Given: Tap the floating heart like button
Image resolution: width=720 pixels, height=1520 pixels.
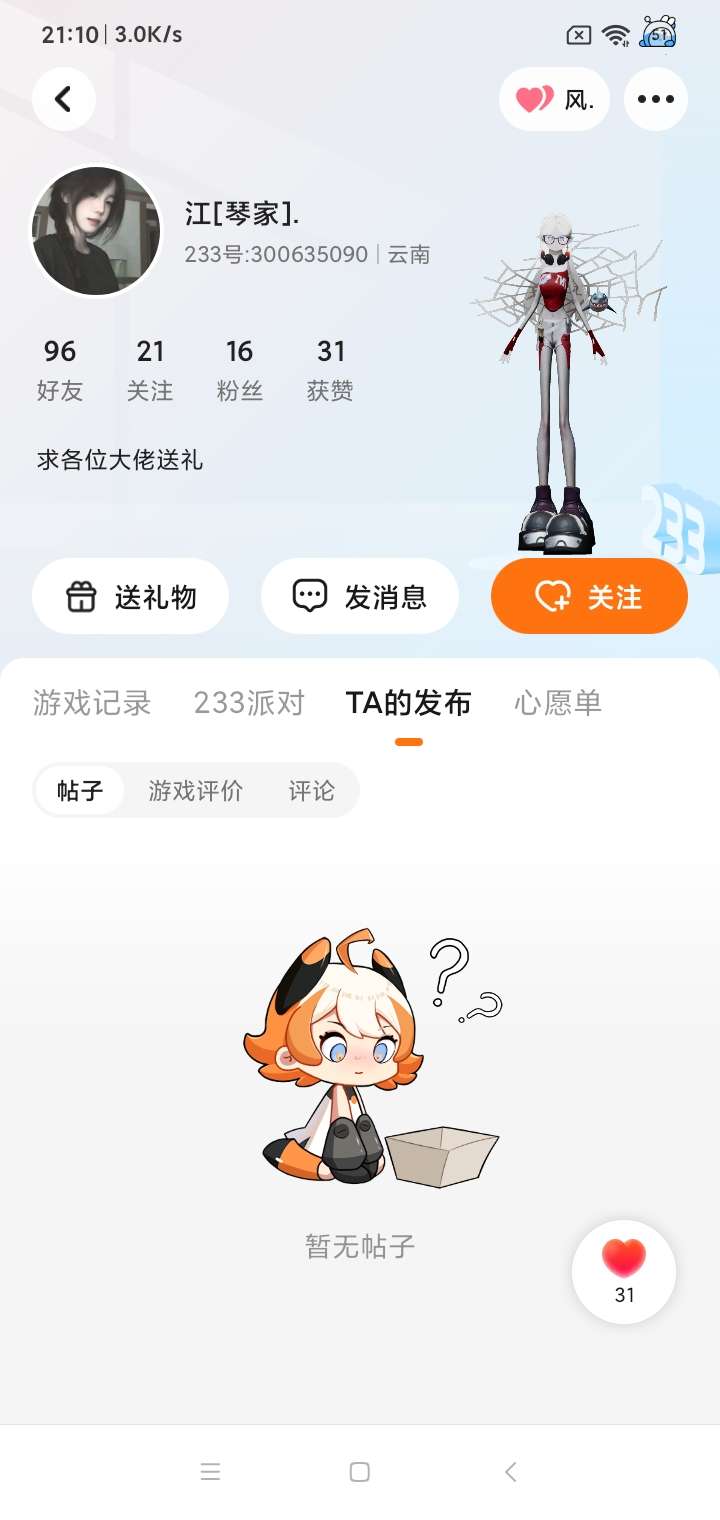Looking at the screenshot, I should (x=624, y=1272).
